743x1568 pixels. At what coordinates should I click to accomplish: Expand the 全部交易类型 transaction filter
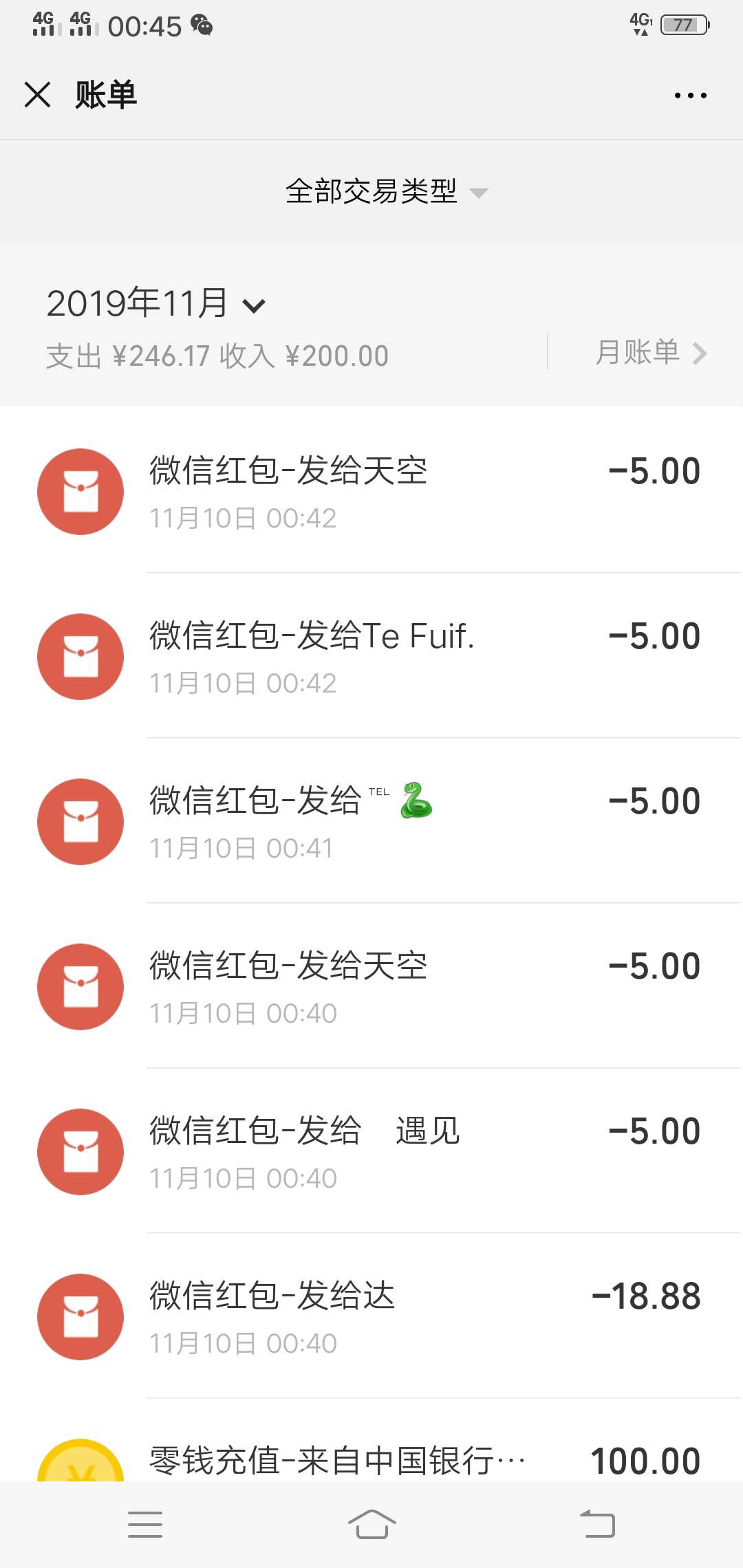pos(387,192)
